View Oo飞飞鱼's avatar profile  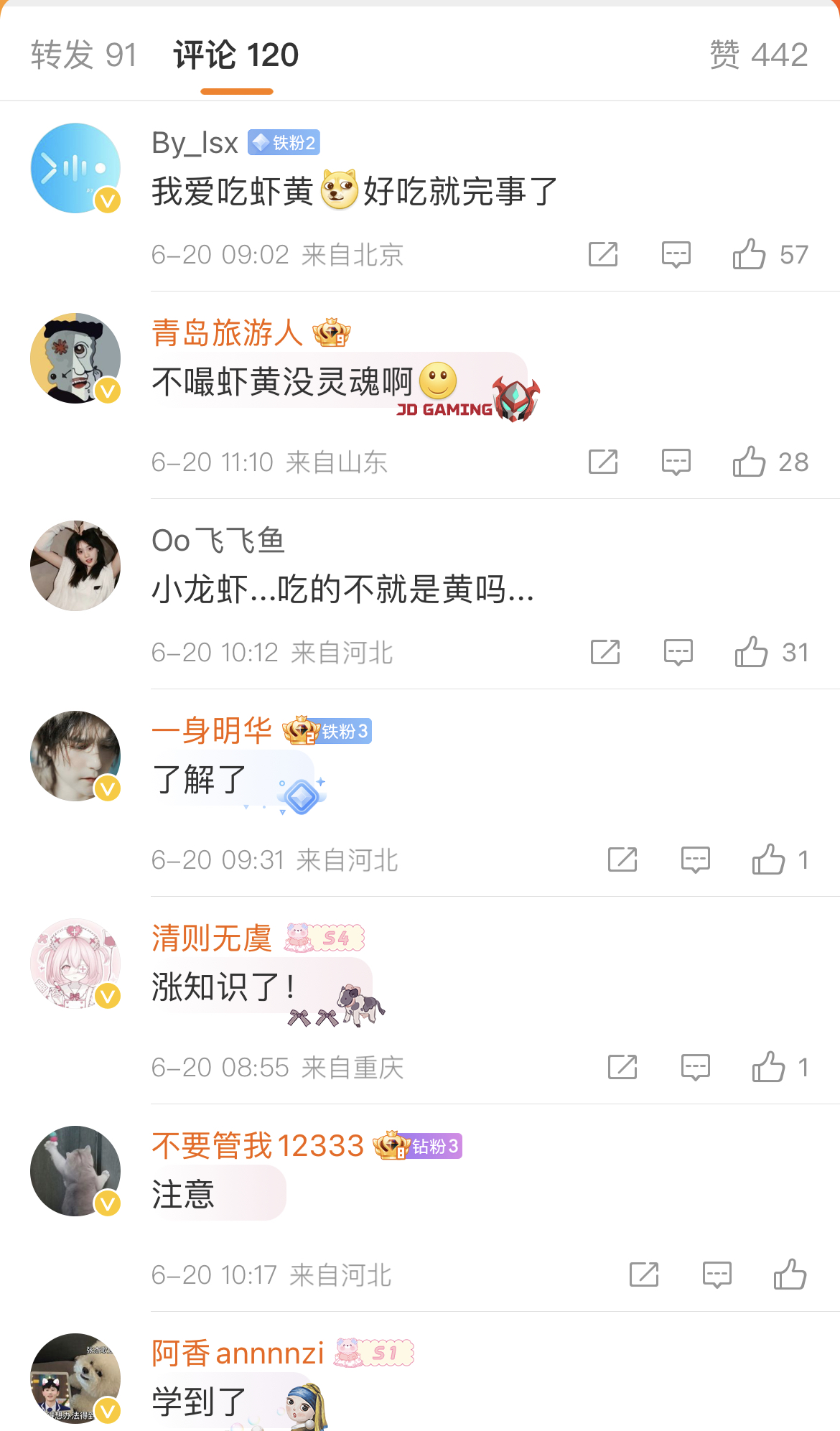(x=75, y=566)
